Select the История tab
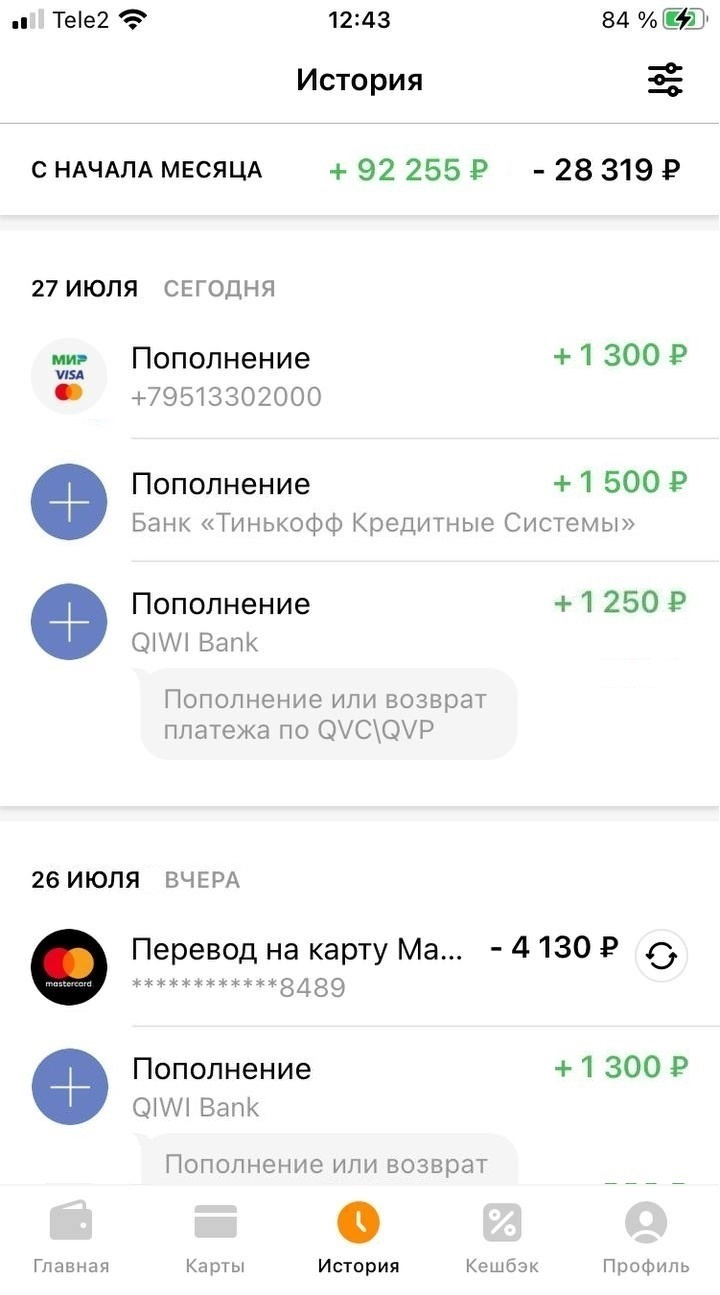 (359, 1239)
